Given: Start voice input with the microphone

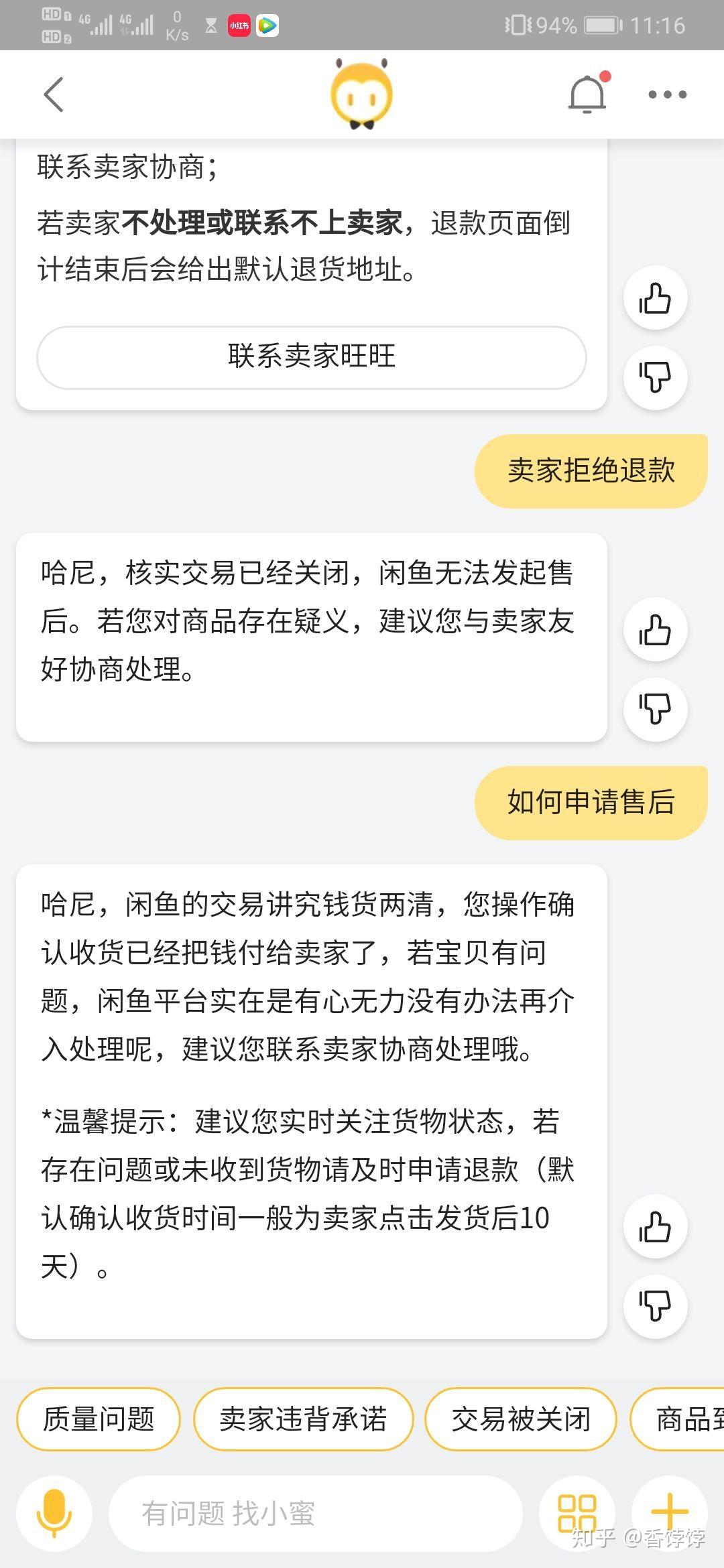Looking at the screenshot, I should click(x=54, y=1513).
